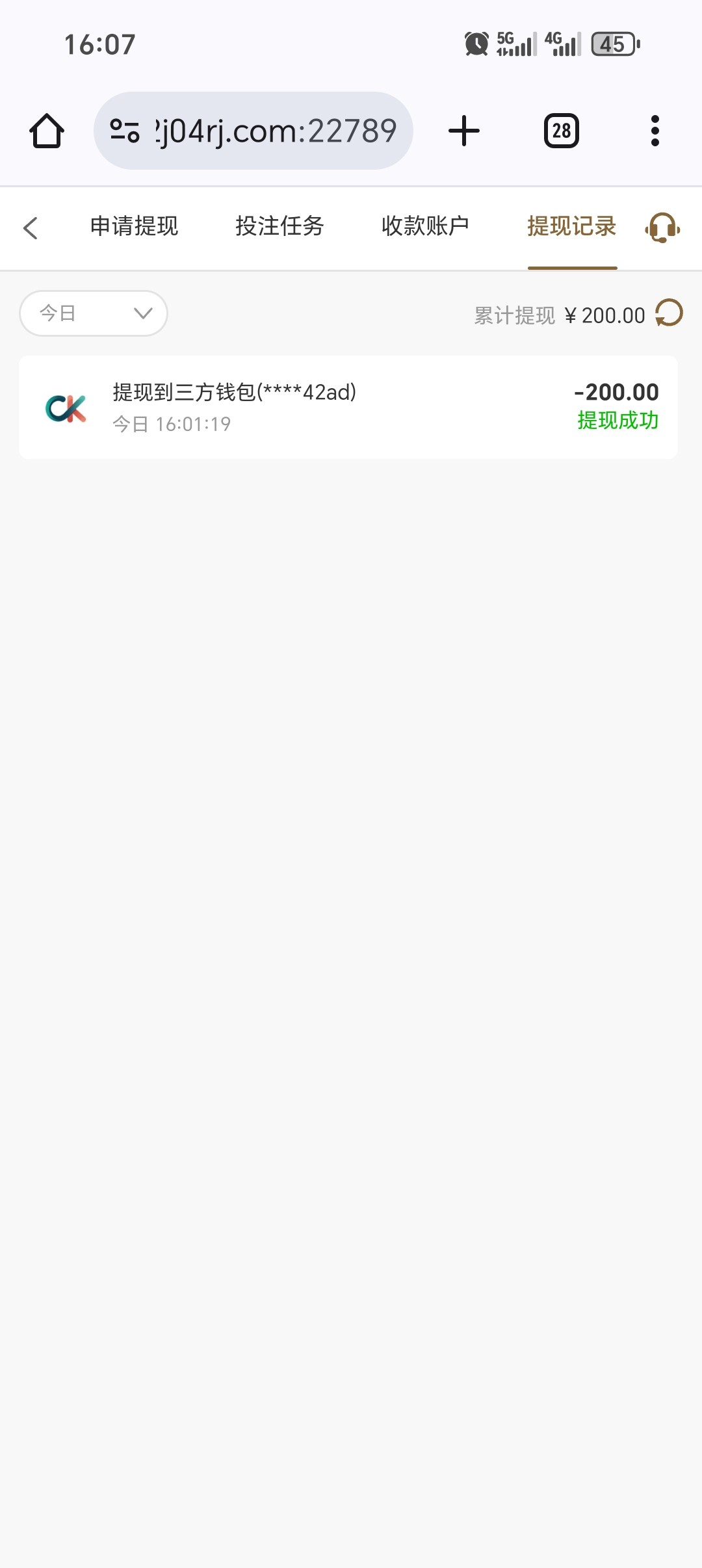Expand the 今日 date filter dropdown
The image size is (702, 1568).
pos(94,313)
